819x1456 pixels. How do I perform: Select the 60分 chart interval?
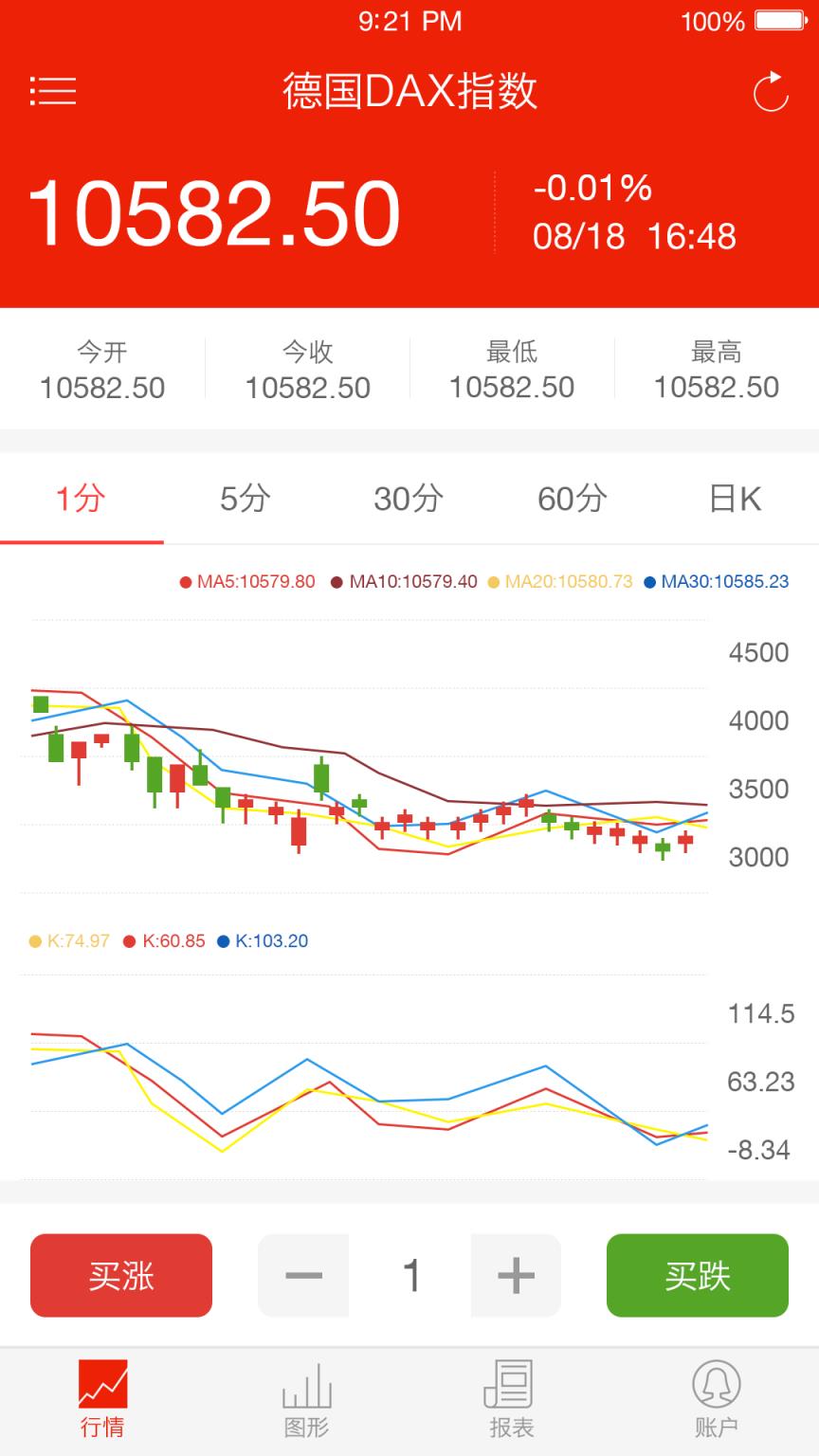click(573, 499)
